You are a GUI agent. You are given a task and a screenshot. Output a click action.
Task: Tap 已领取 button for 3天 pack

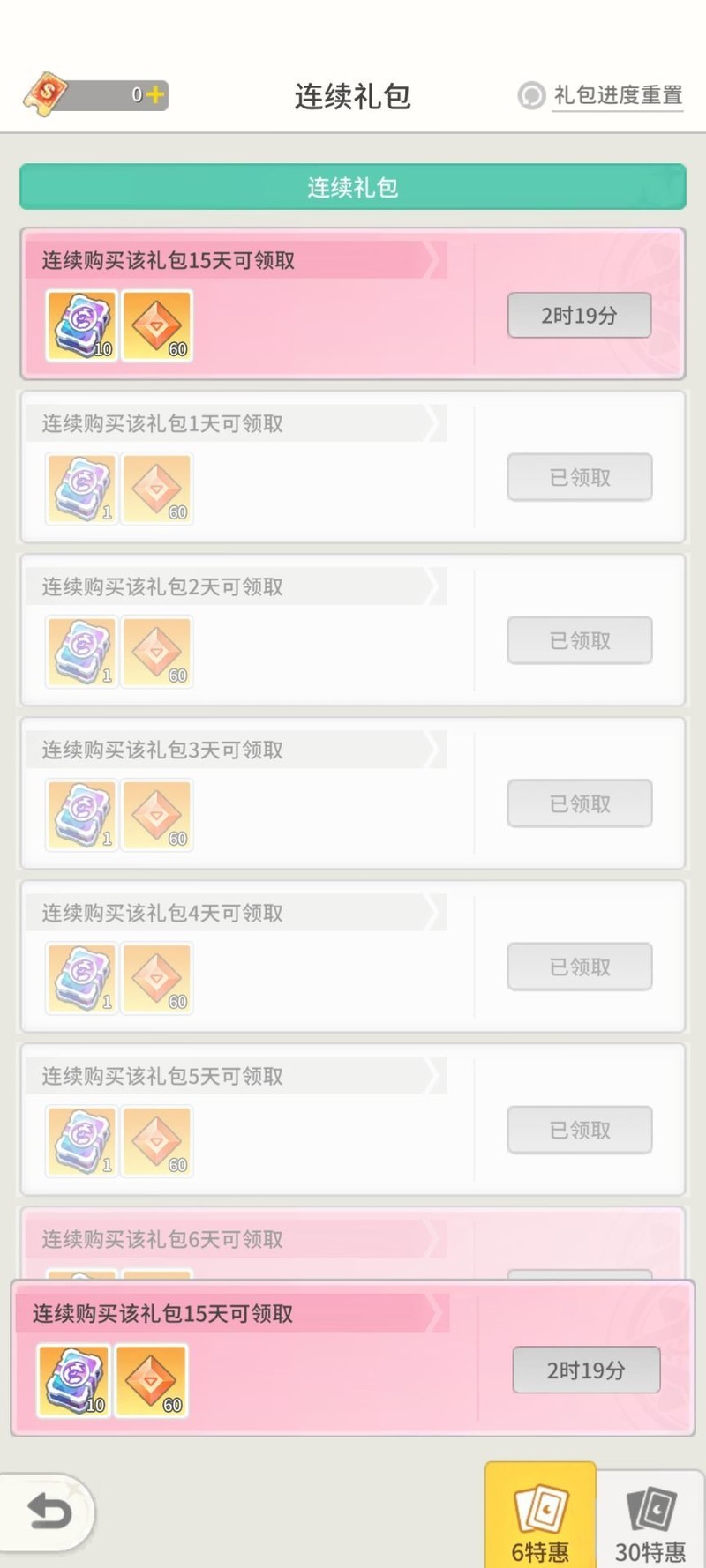(x=579, y=803)
